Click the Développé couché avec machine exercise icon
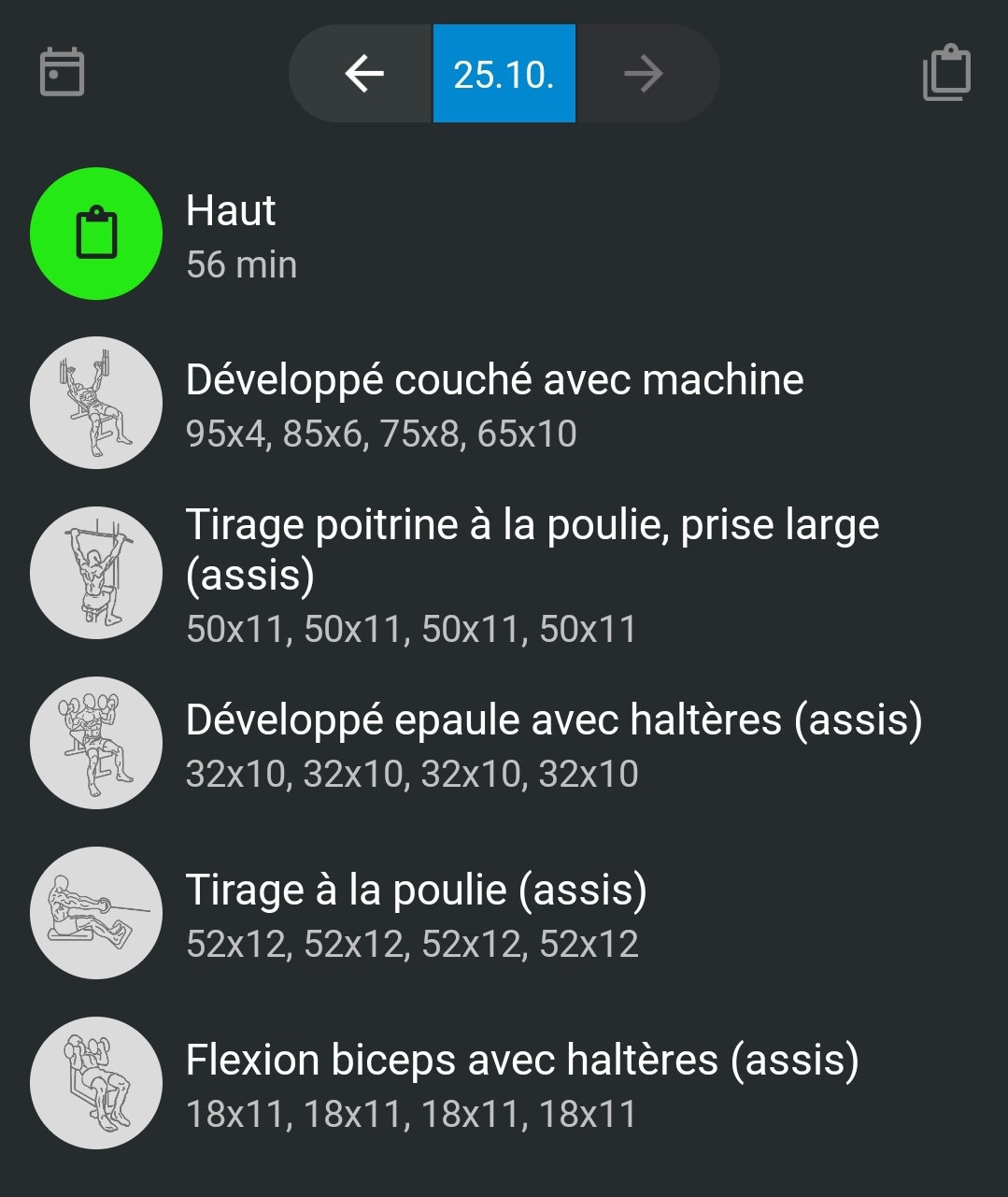This screenshot has width=1008, height=1197. (95, 403)
